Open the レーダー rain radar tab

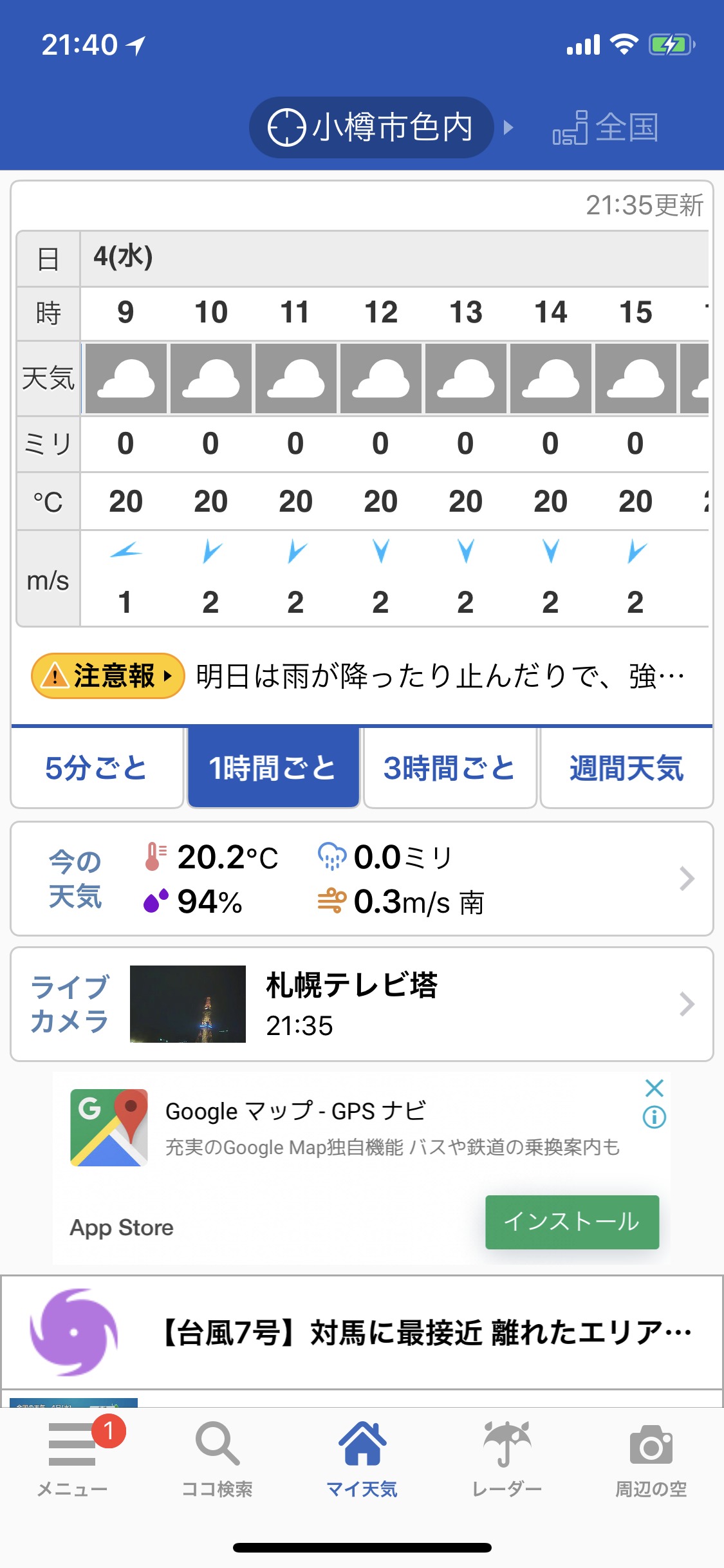coord(506,1459)
